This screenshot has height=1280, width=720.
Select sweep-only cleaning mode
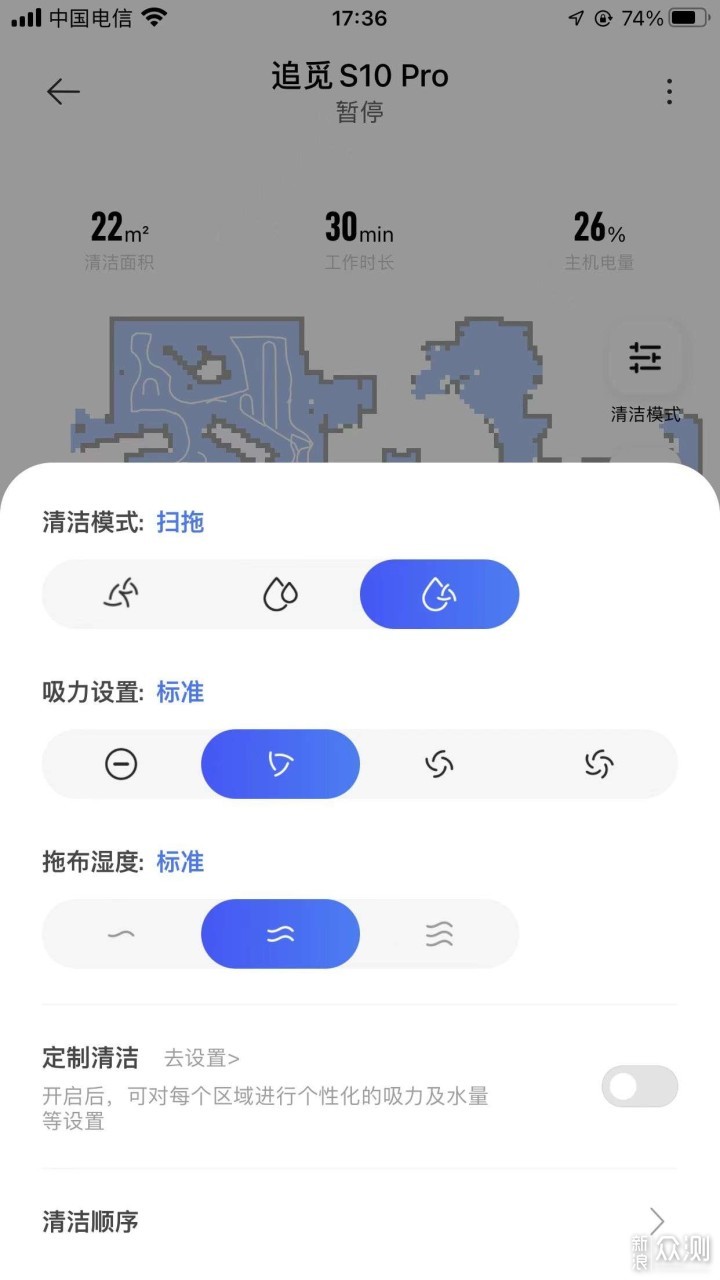point(121,594)
